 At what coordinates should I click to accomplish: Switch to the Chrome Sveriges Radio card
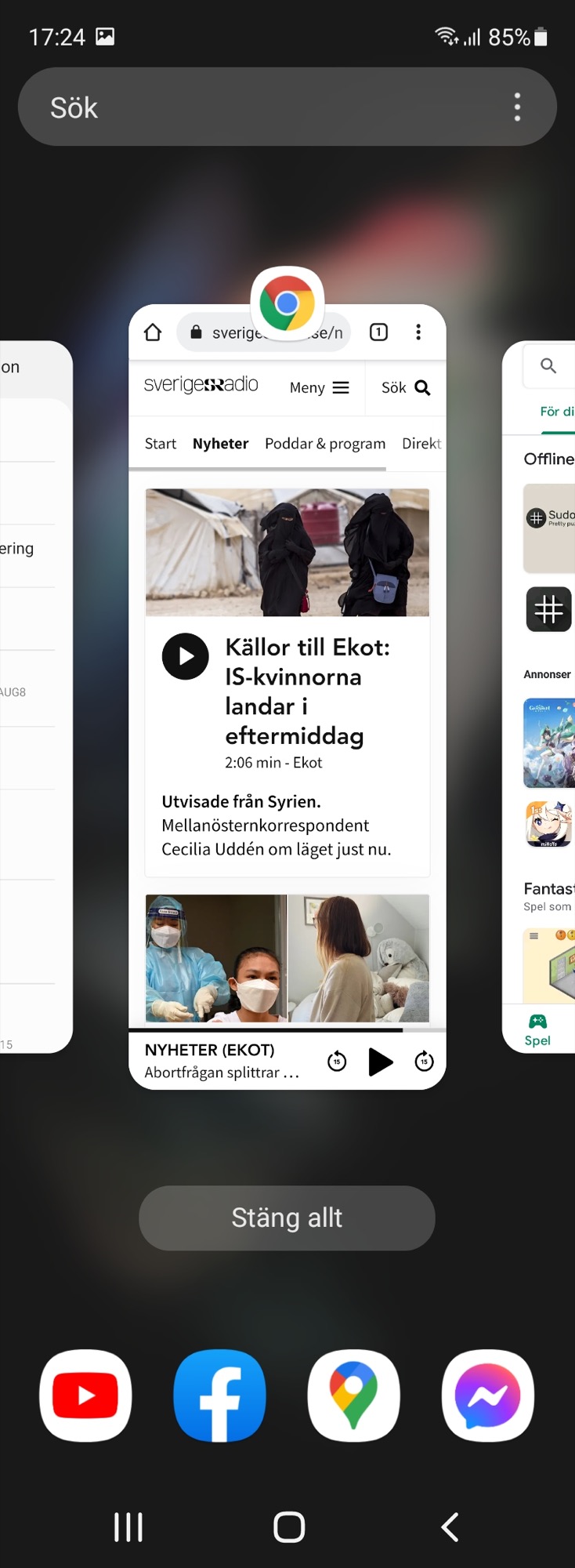[x=287, y=706]
